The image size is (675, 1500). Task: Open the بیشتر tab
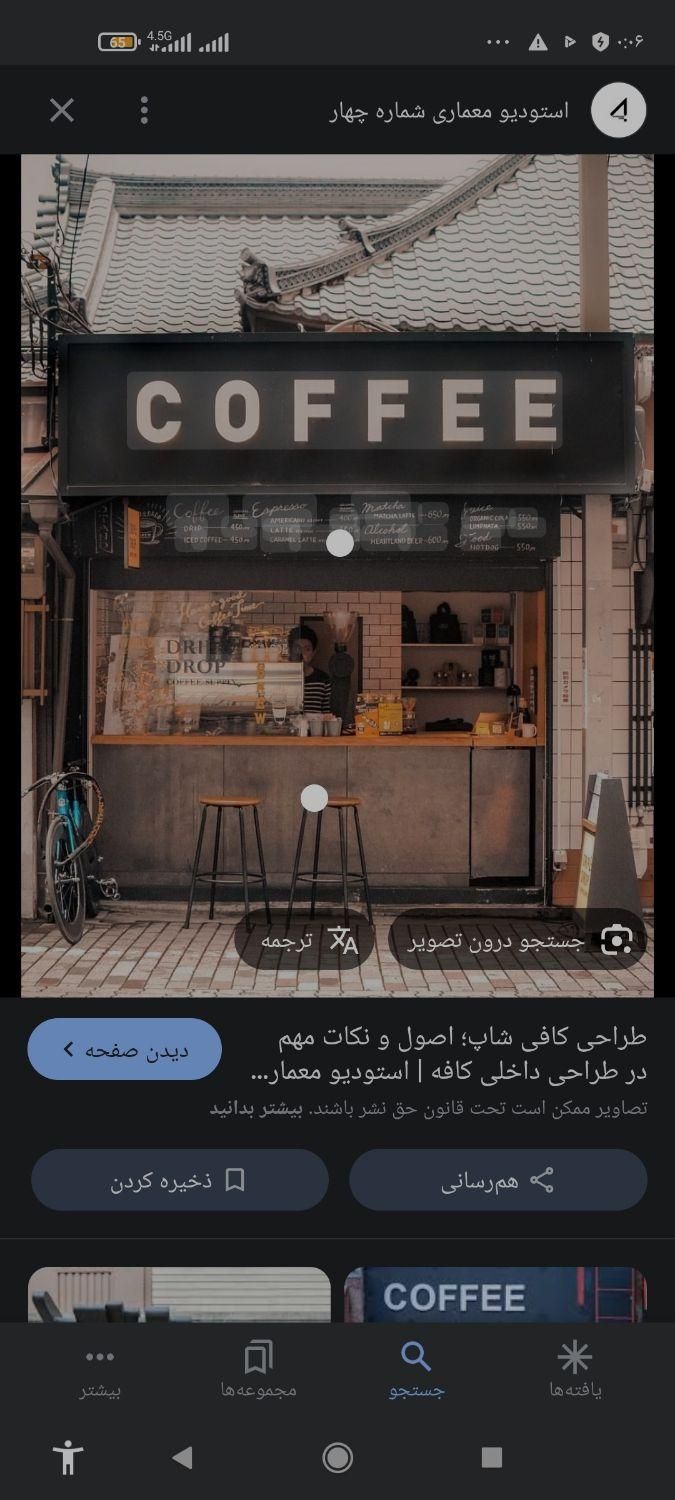100,1370
